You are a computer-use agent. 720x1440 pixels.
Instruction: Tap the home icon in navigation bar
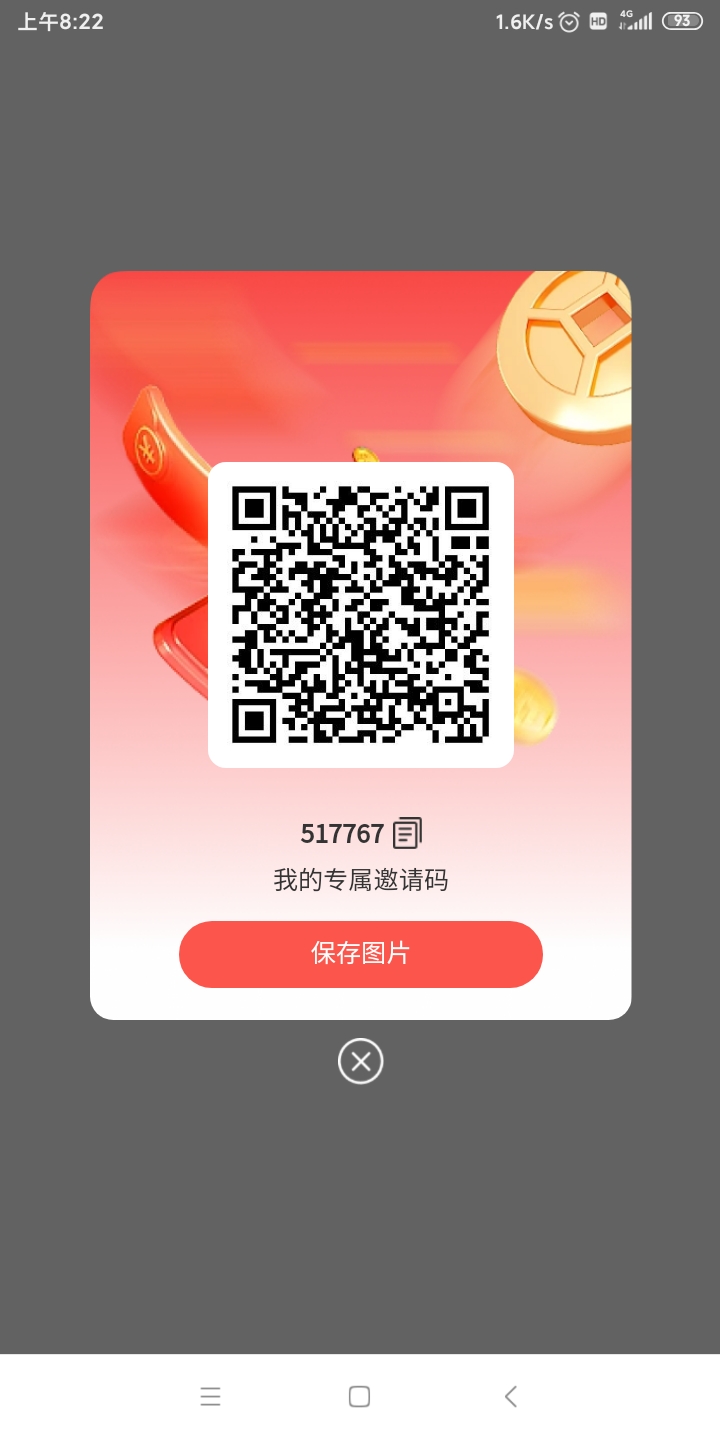[360, 1396]
